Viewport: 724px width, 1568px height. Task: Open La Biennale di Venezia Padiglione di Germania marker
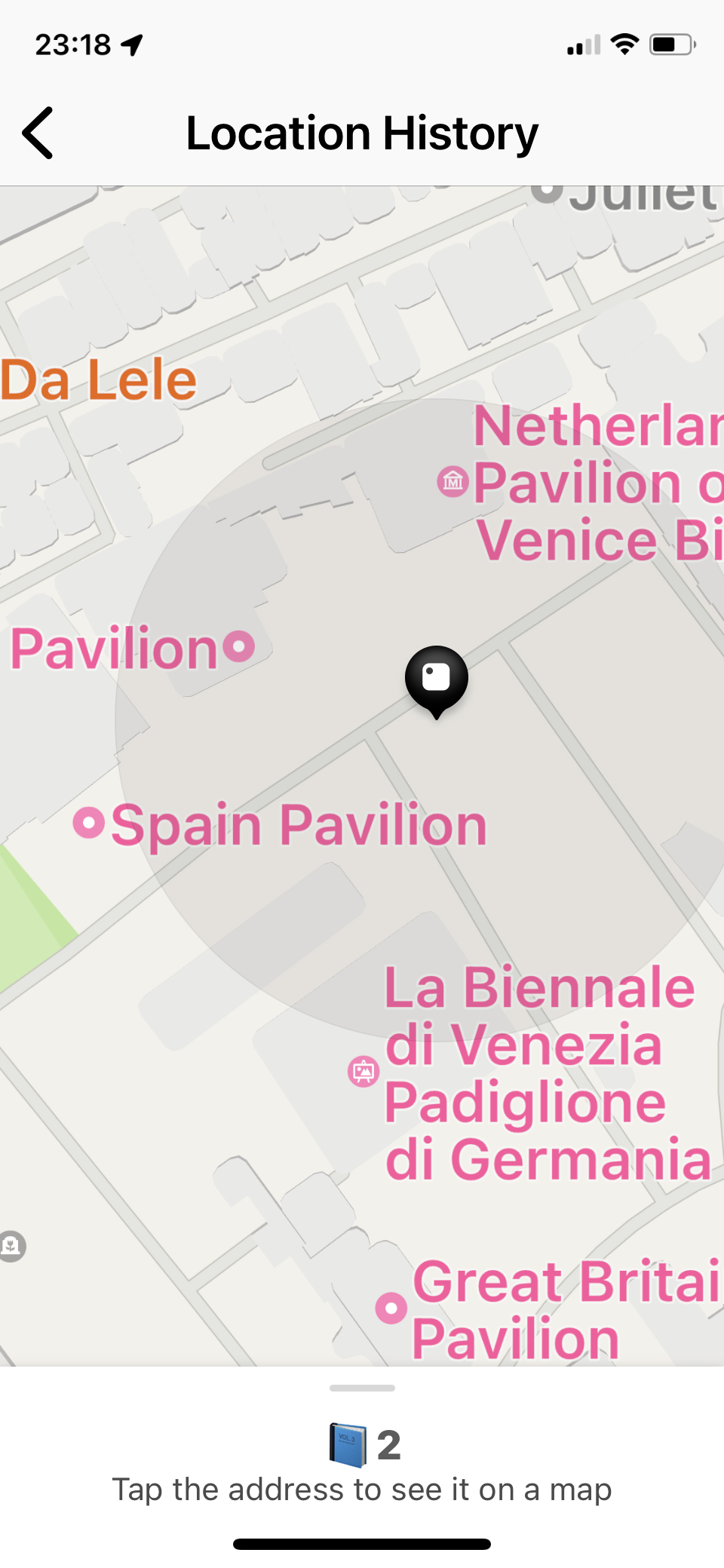(364, 1070)
